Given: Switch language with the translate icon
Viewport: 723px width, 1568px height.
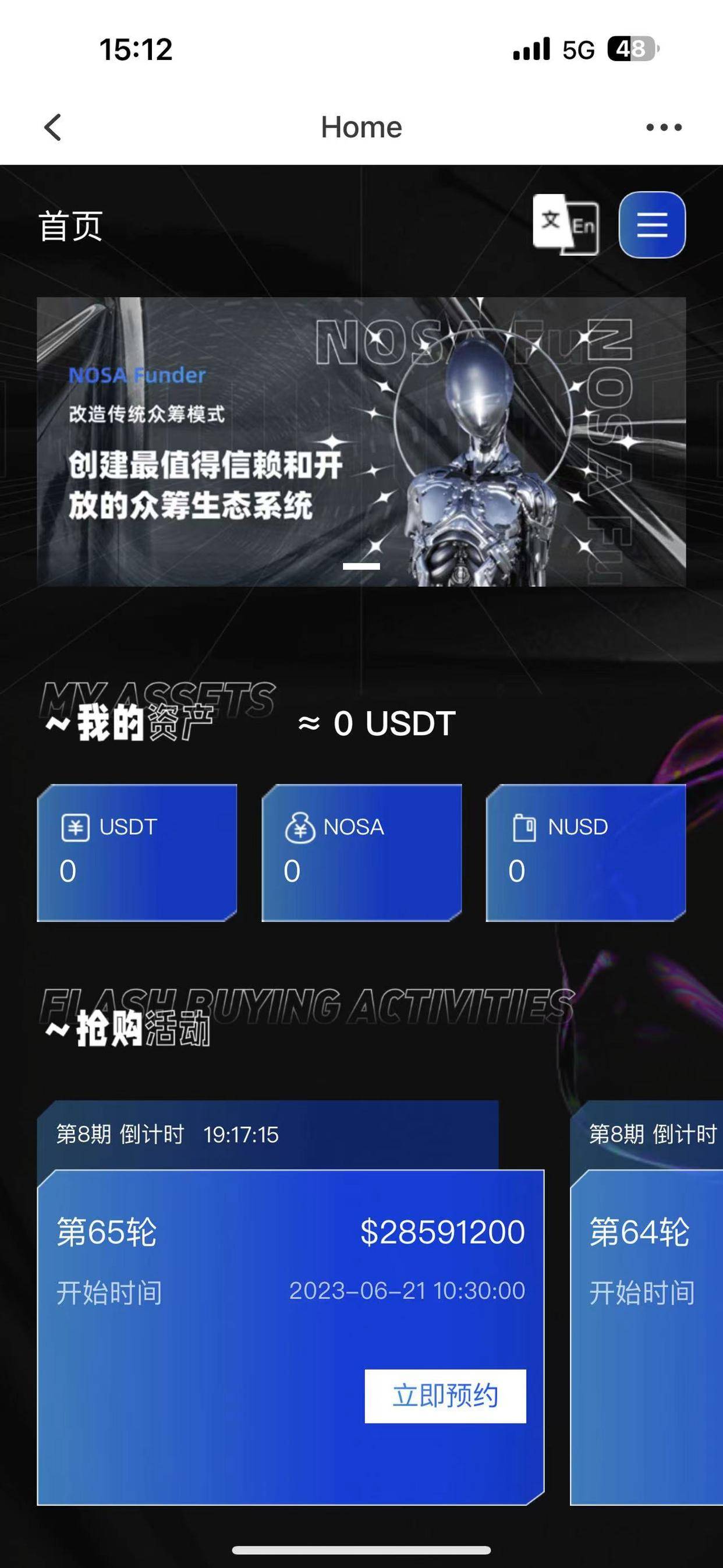Looking at the screenshot, I should click(x=565, y=225).
